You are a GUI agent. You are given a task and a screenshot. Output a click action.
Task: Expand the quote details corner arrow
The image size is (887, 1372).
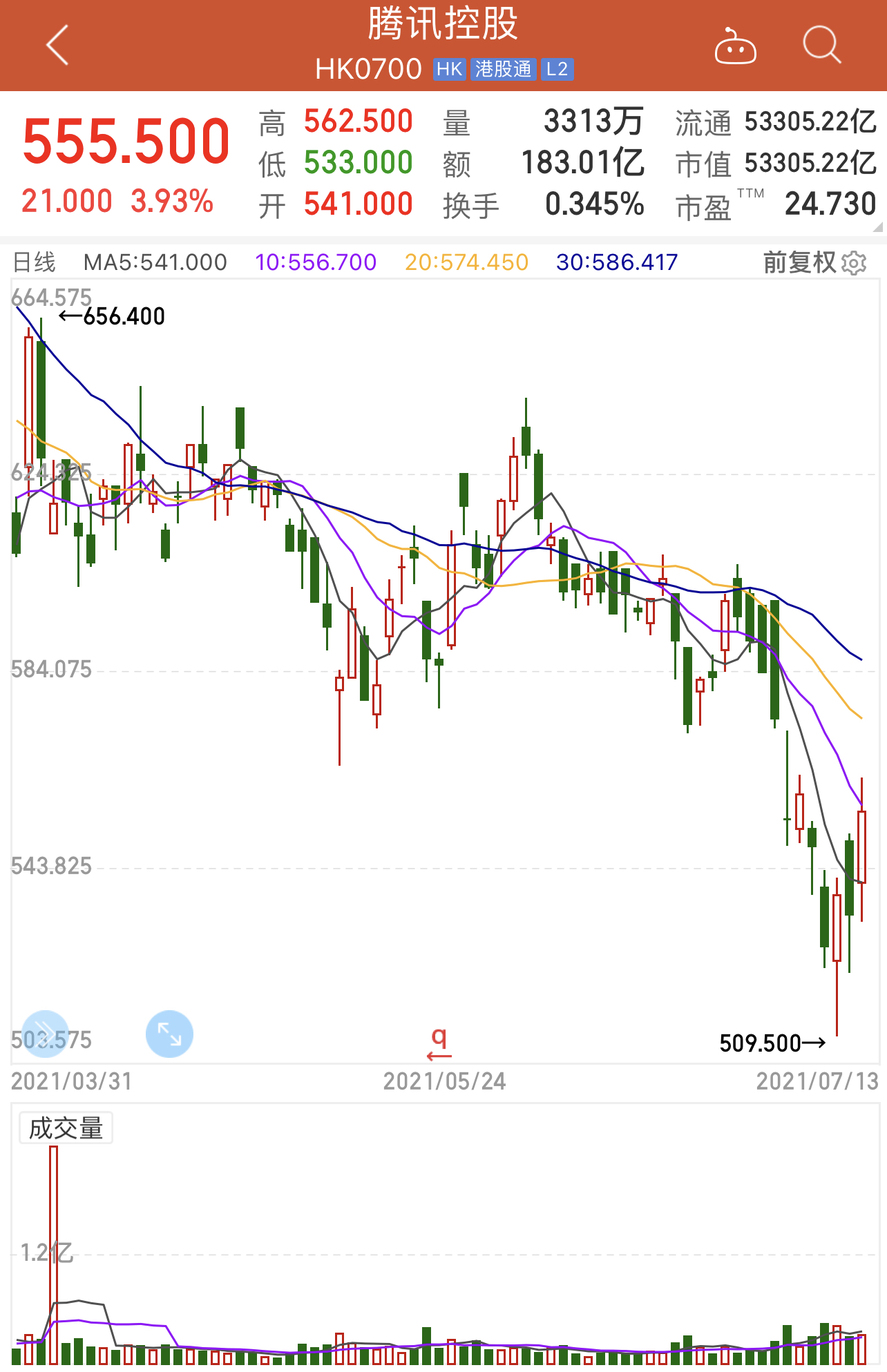point(878,227)
